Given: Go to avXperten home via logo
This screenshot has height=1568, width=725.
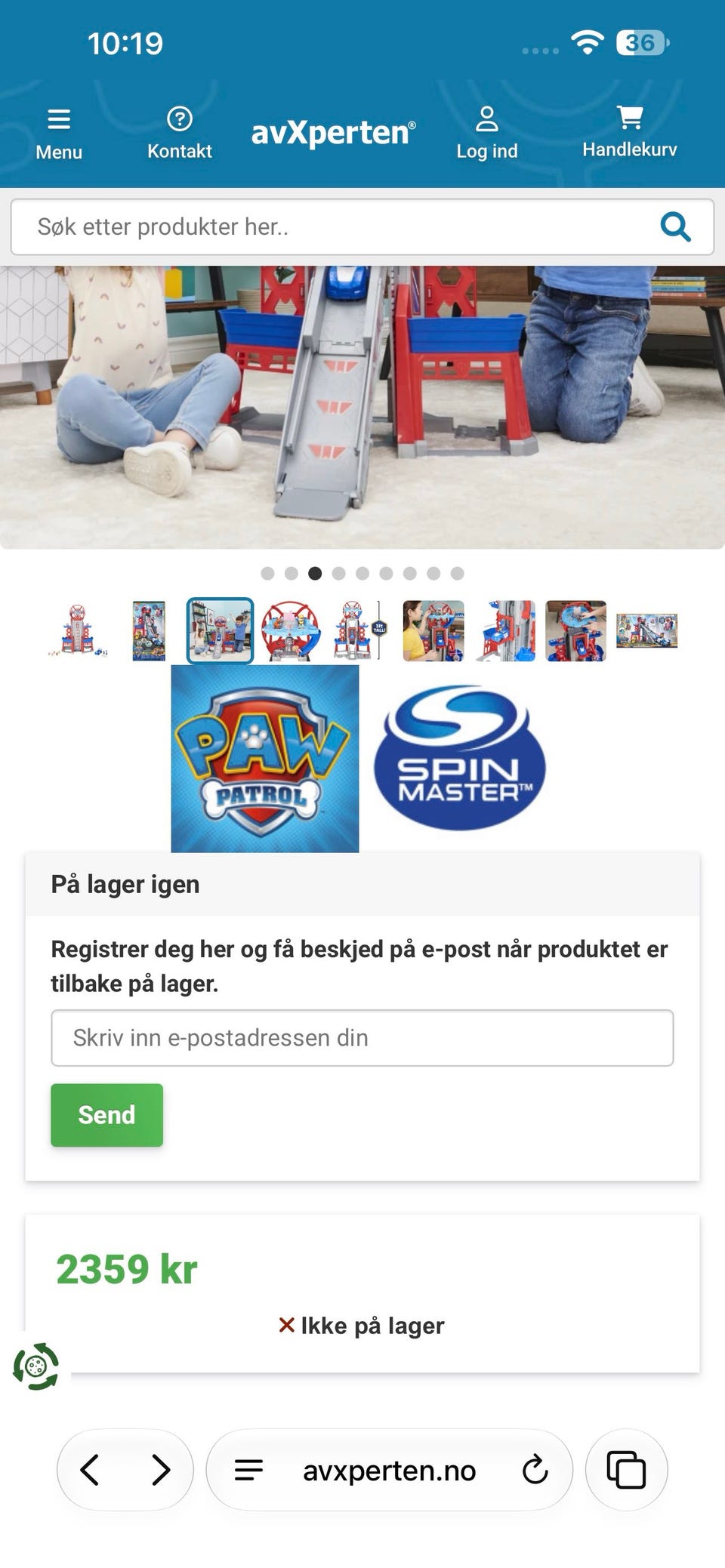Looking at the screenshot, I should [333, 133].
